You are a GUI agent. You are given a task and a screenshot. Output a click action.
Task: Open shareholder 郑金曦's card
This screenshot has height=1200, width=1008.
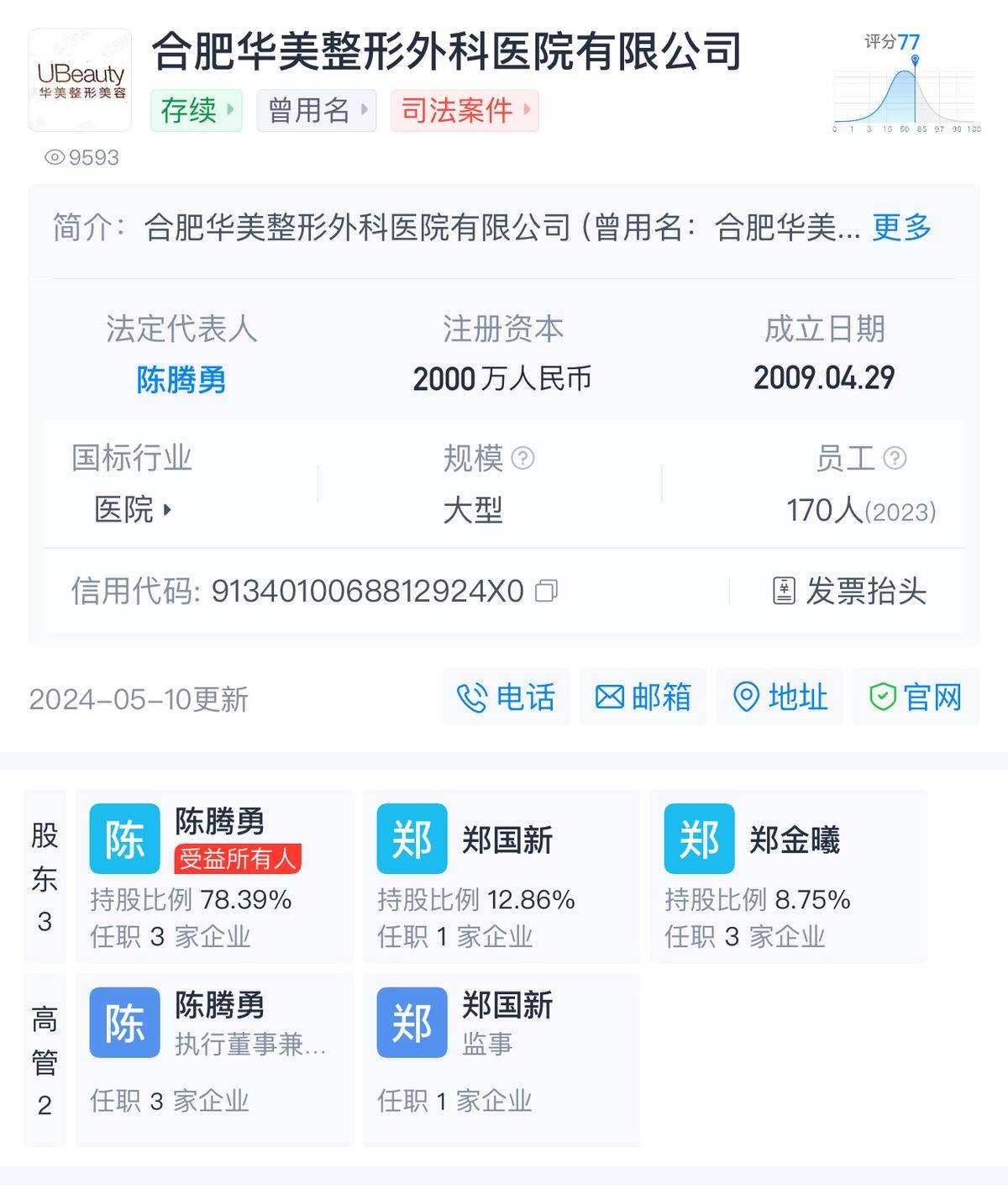[789, 876]
